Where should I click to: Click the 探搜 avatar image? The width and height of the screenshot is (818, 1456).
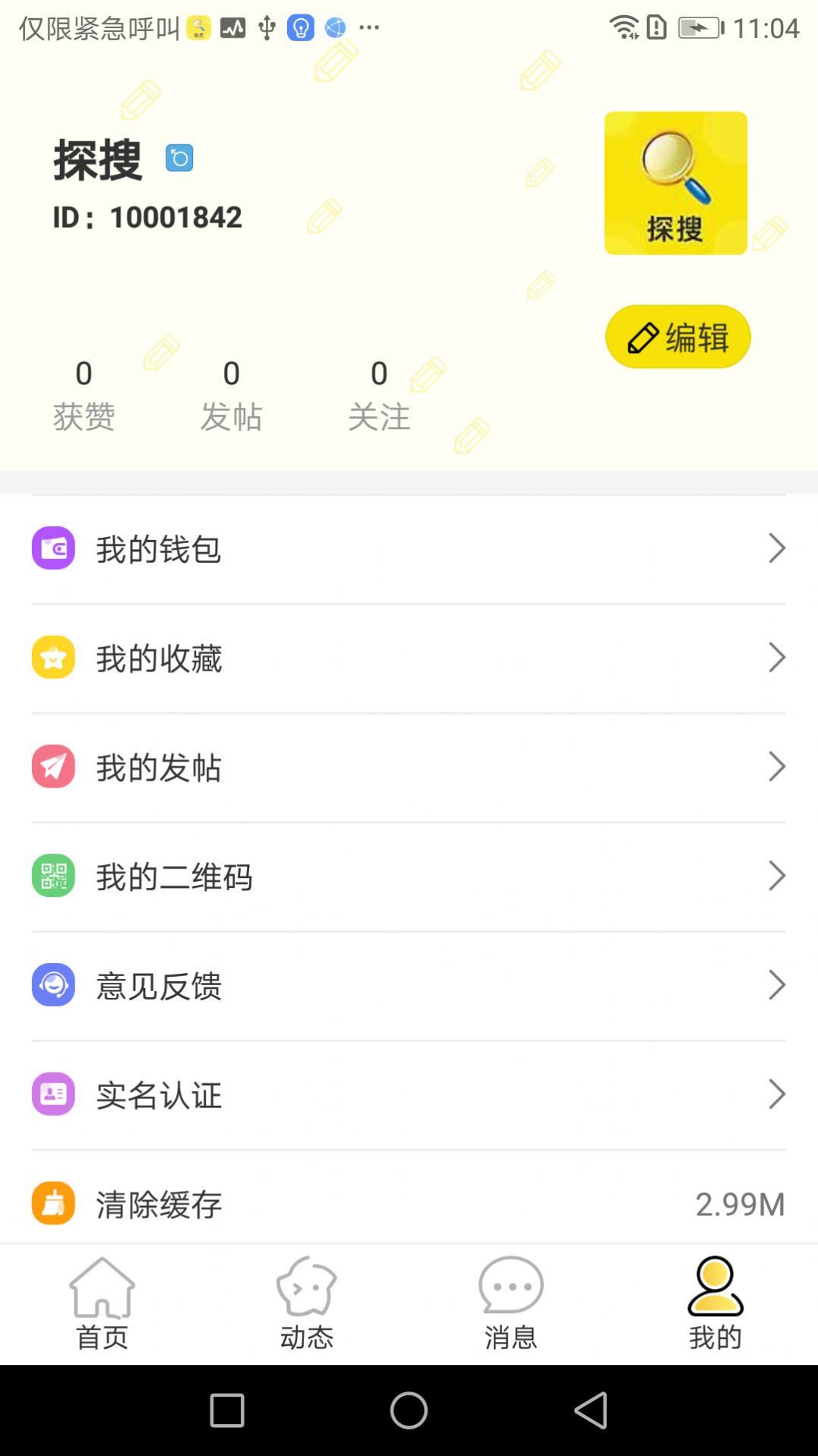click(674, 182)
